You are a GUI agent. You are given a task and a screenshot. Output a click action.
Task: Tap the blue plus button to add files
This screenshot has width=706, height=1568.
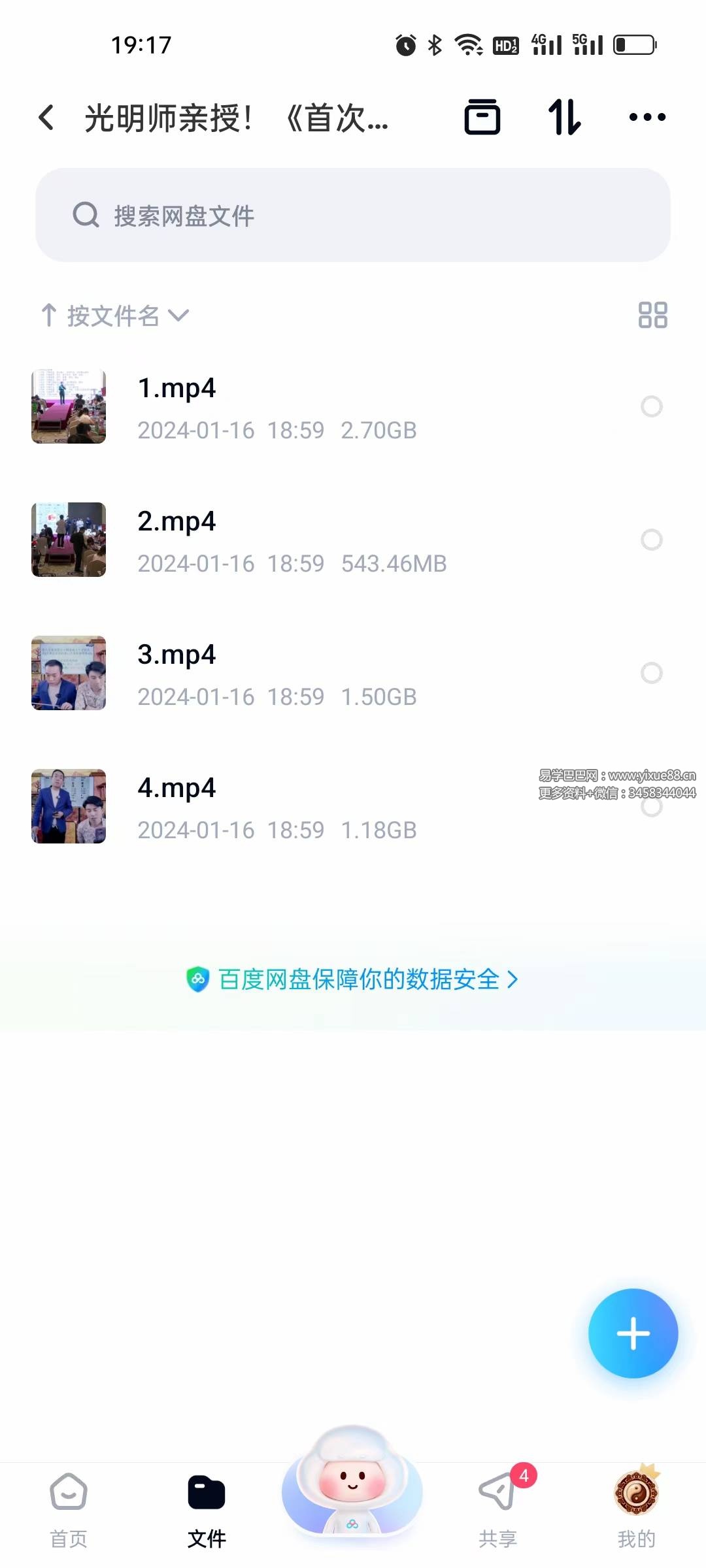click(633, 1333)
